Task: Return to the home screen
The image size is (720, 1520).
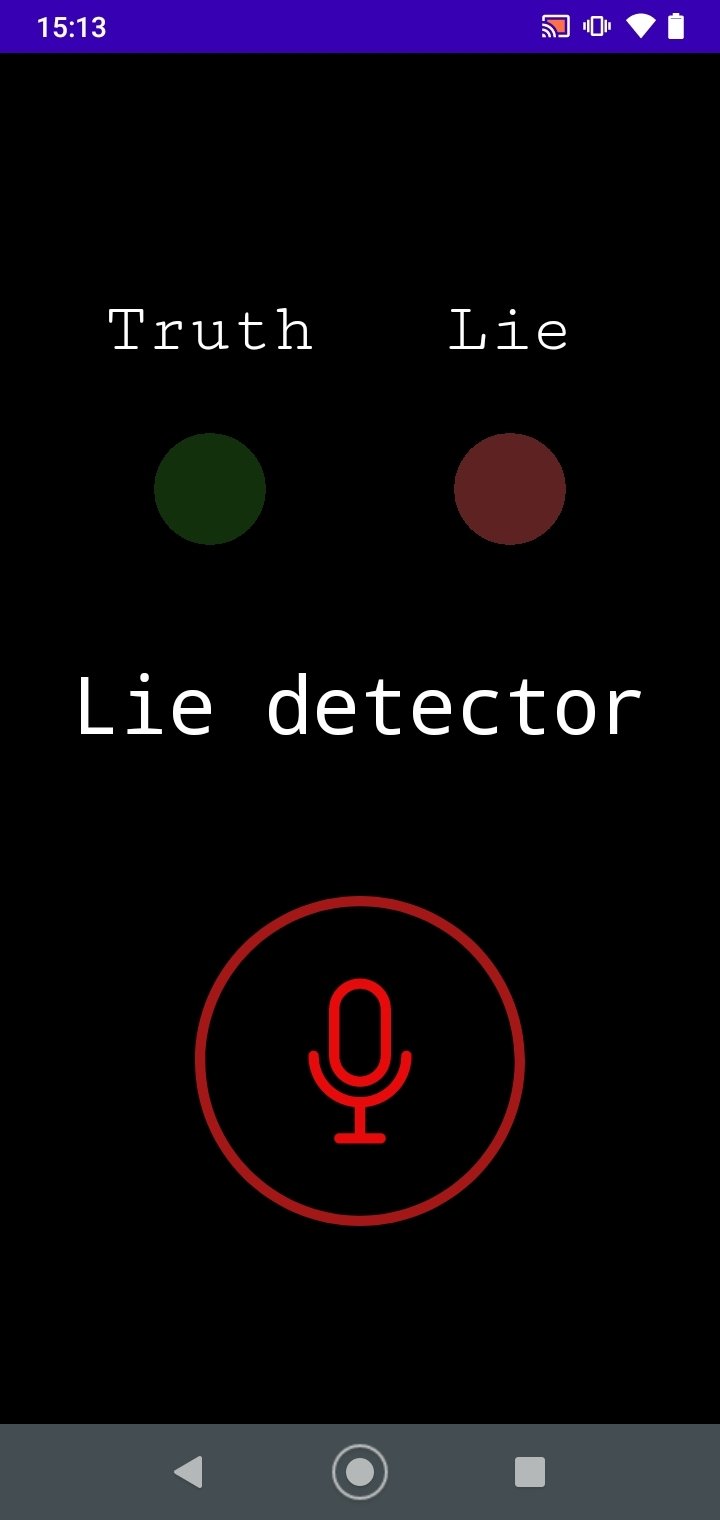Action: click(x=360, y=1472)
